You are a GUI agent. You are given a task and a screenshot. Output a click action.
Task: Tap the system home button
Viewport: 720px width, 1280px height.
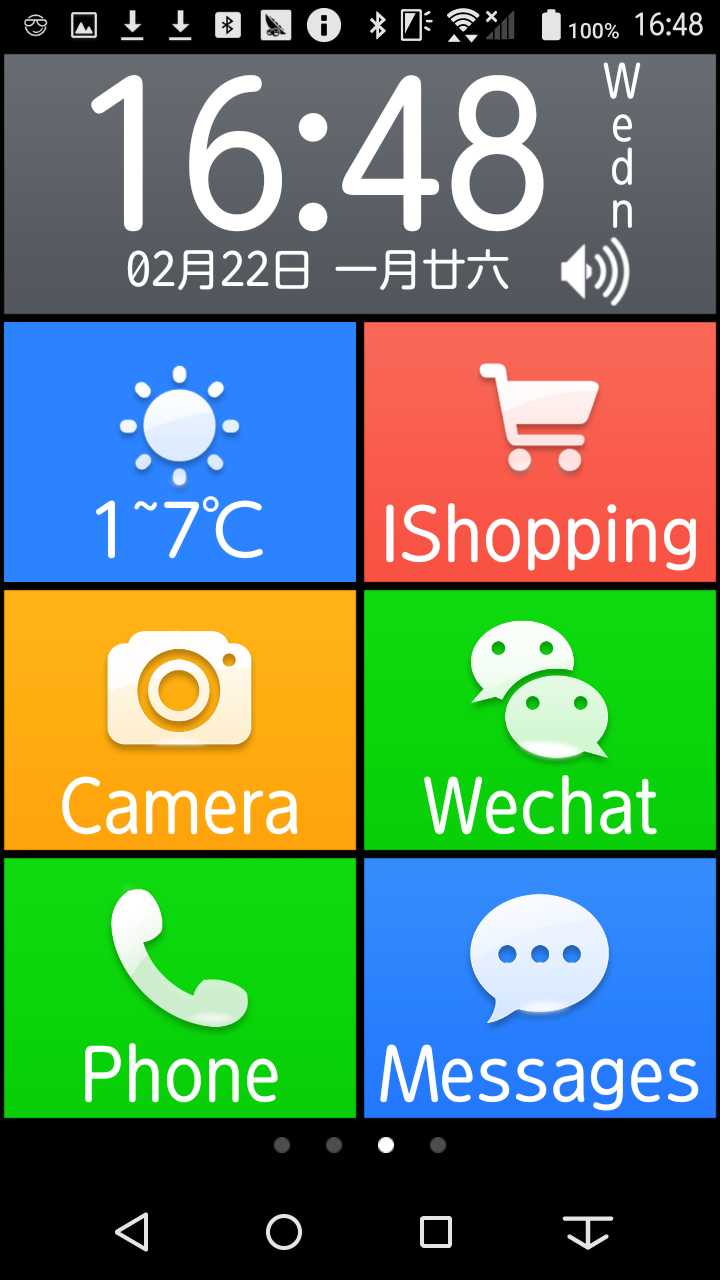click(x=284, y=1232)
